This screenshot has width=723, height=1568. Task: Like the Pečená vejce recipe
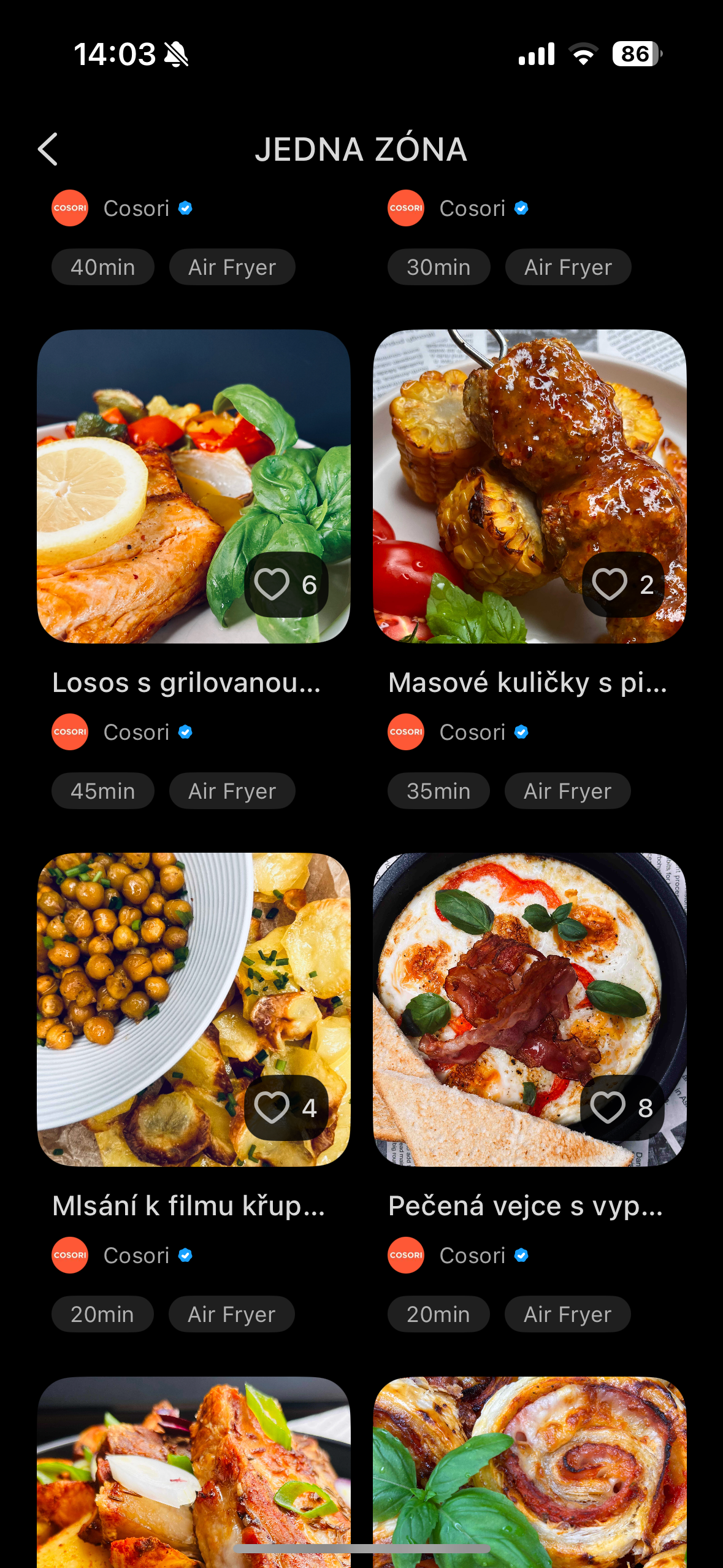[x=608, y=1107]
